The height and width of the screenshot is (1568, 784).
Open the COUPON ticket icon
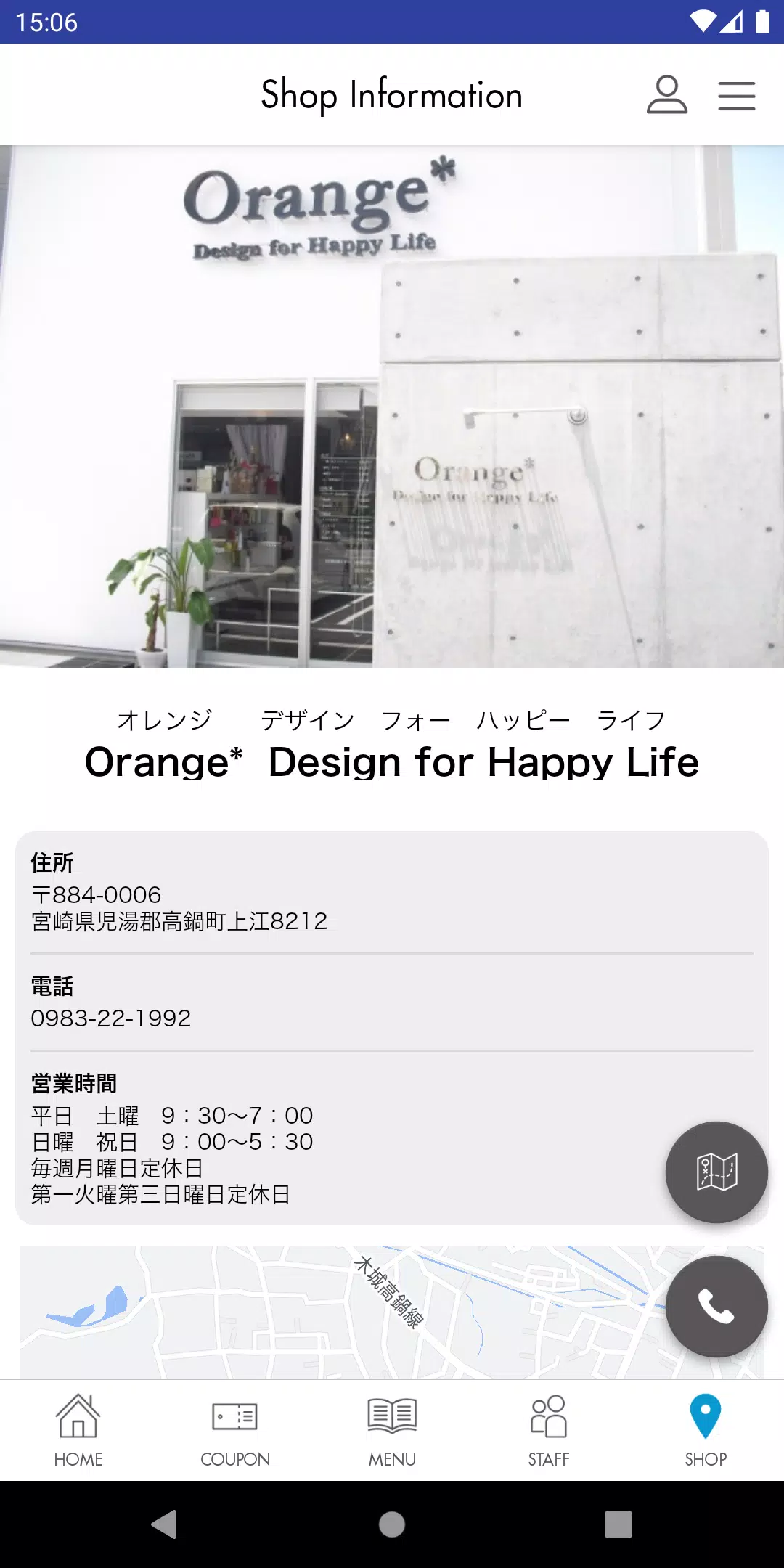tap(234, 1416)
